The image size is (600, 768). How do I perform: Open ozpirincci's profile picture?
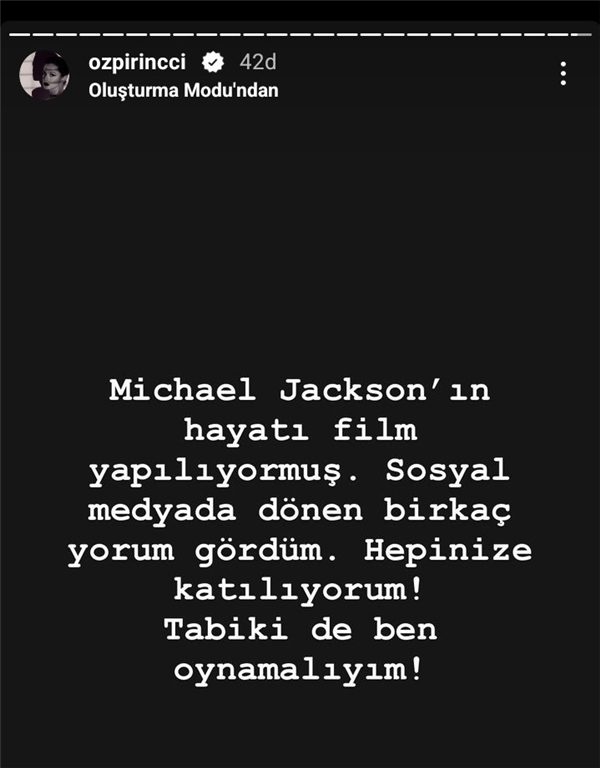coord(45,75)
